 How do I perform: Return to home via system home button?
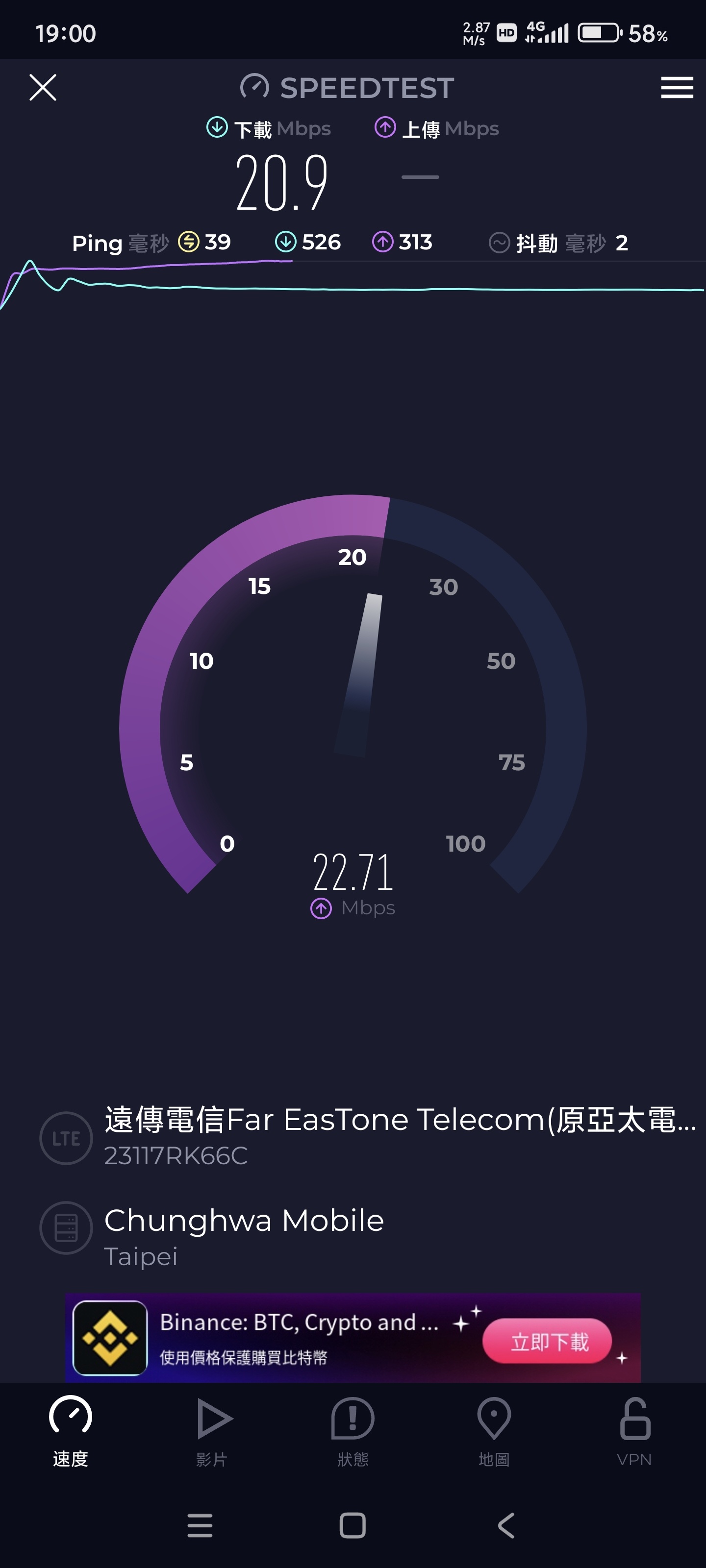pyautogui.click(x=353, y=1525)
